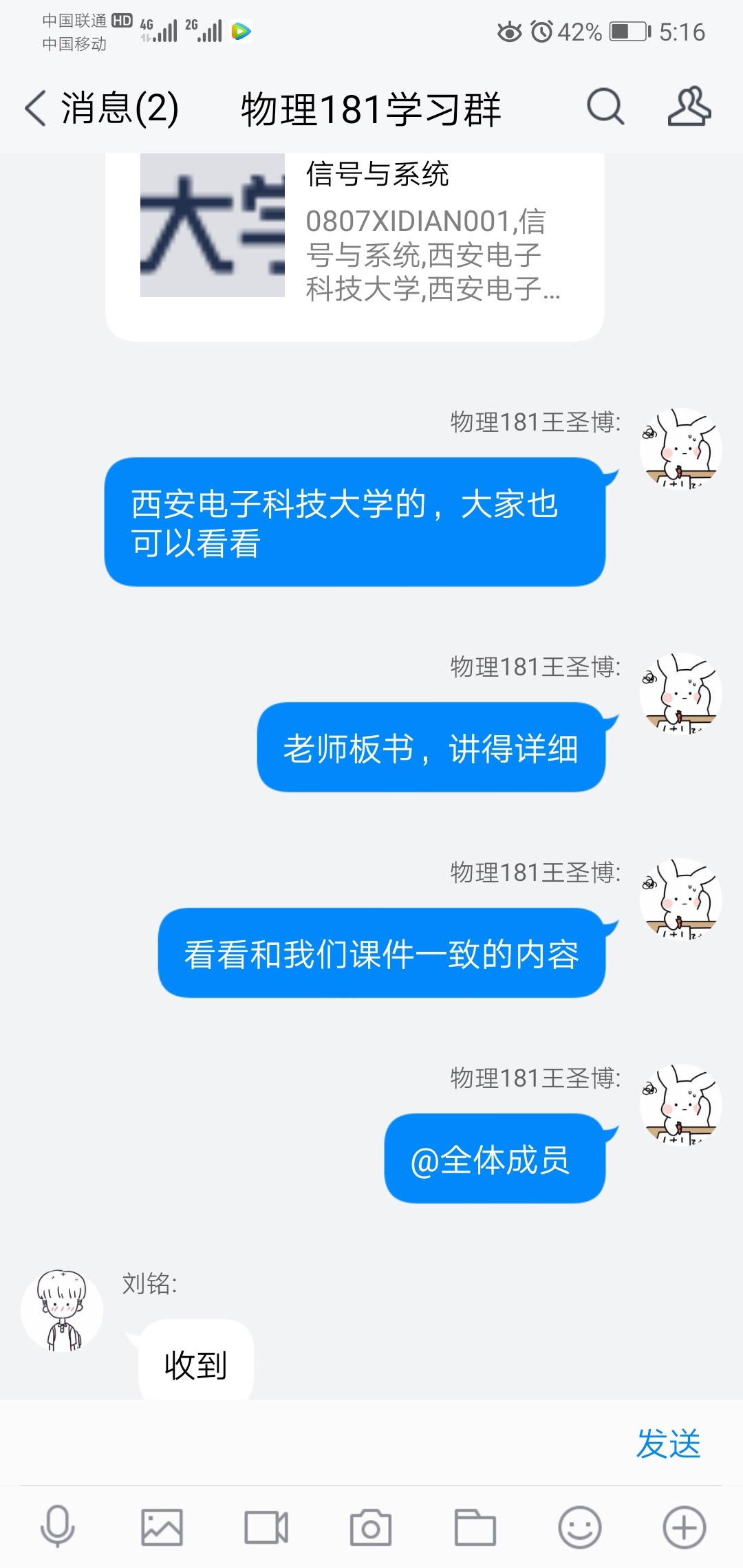
Task: Open the group members and settings icon
Action: click(x=689, y=107)
